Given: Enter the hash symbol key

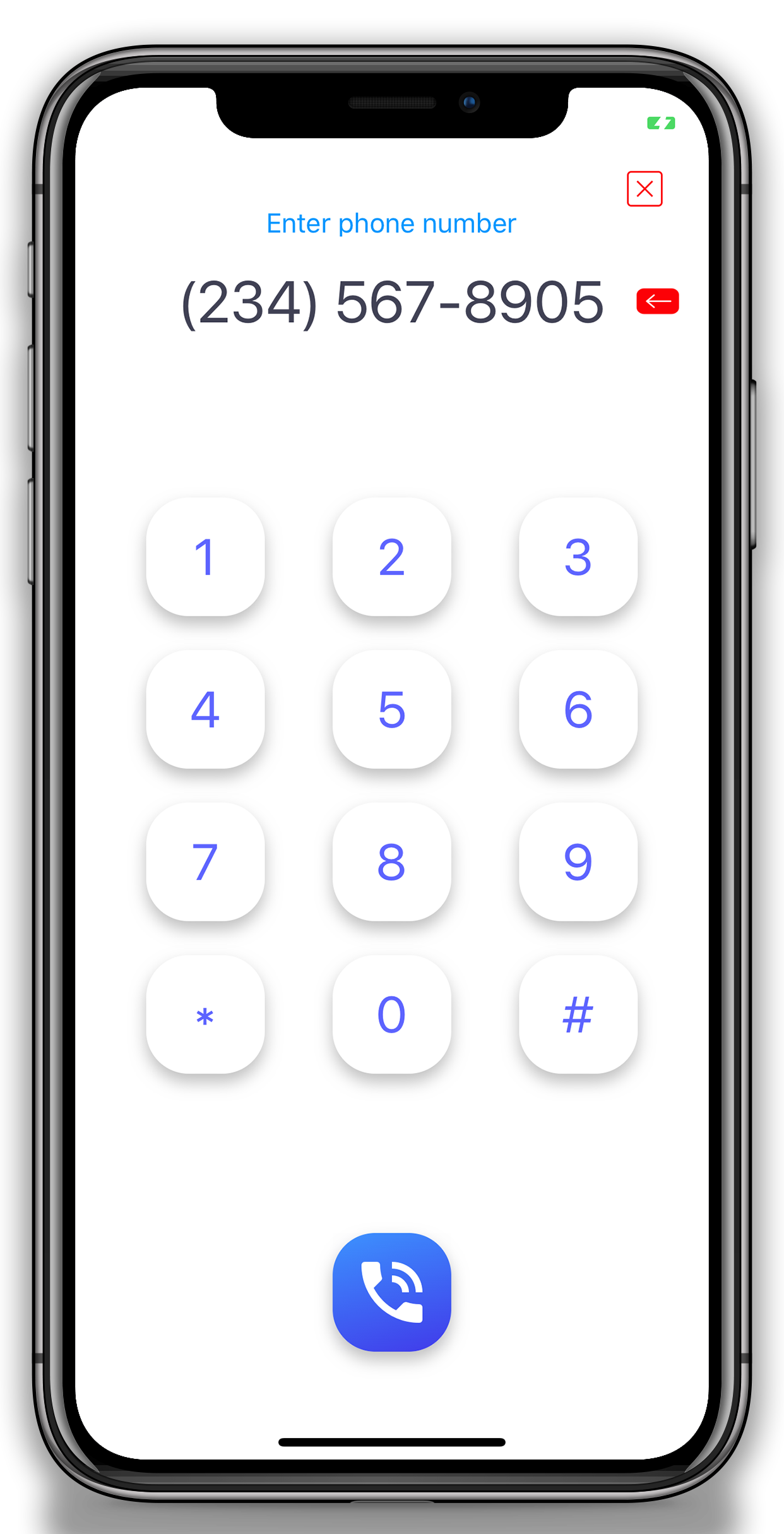Looking at the screenshot, I should point(578,1014).
